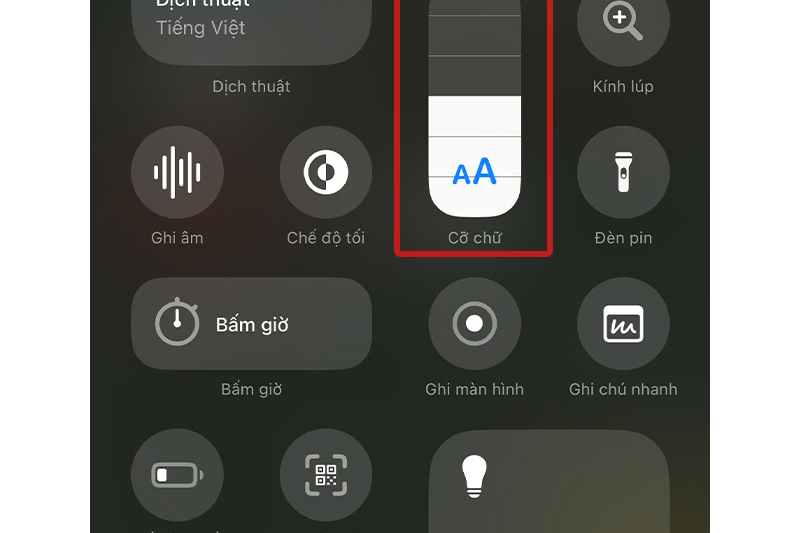Viewport: 800px width, 533px height.
Task: Tap the light bulb home tile
Action: pos(548,482)
